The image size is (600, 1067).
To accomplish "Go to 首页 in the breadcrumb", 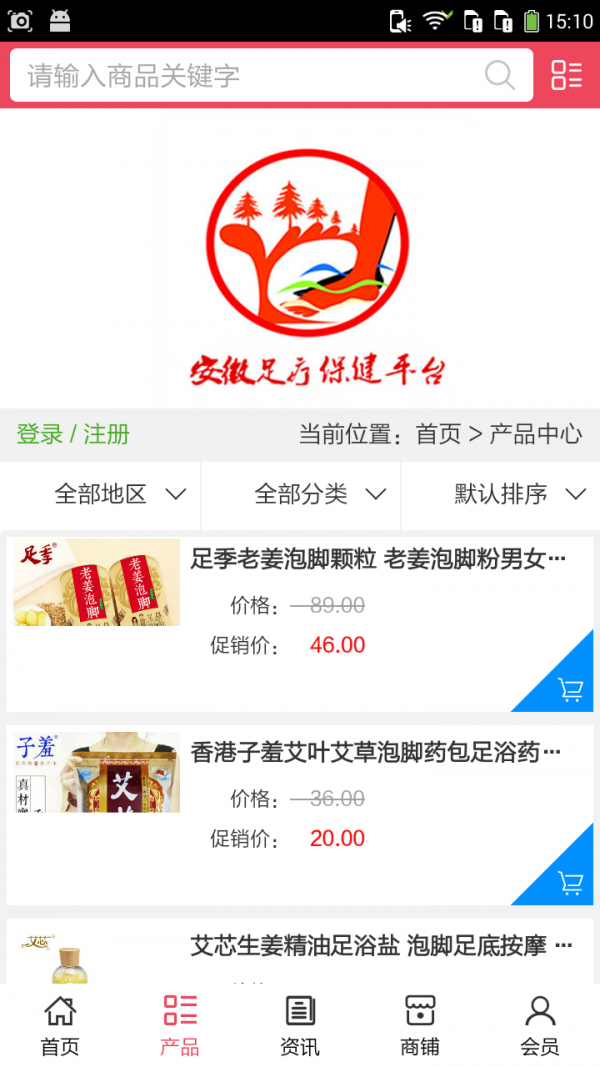I will (x=438, y=434).
